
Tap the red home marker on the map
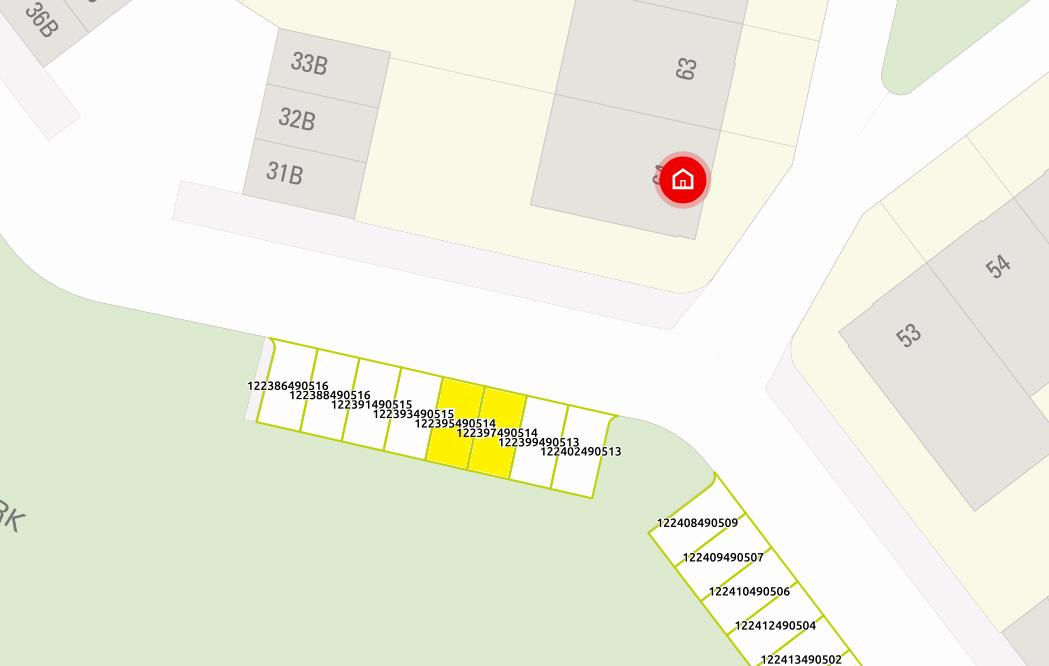(x=683, y=181)
